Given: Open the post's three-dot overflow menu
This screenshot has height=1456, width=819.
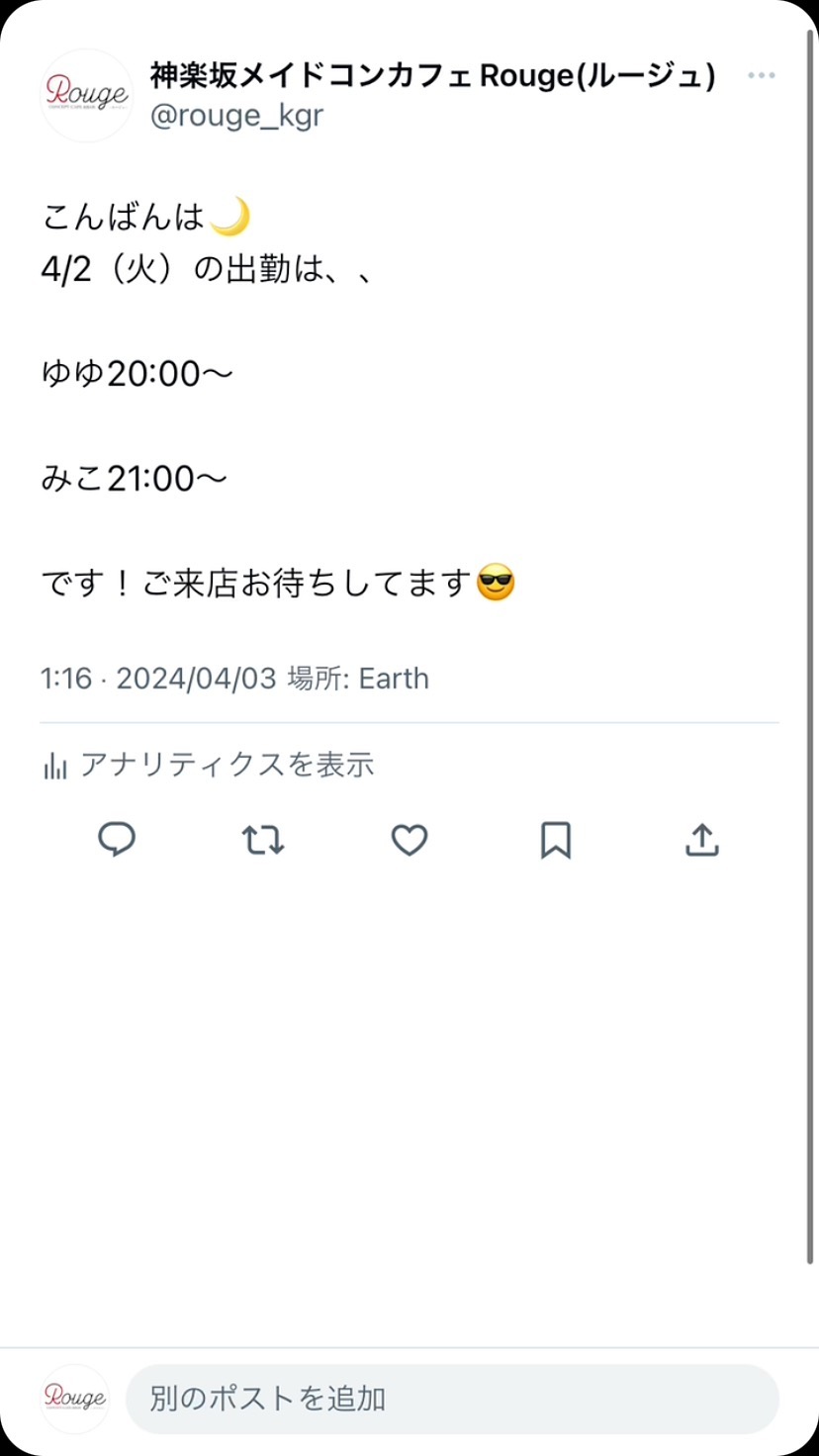Looking at the screenshot, I should tap(762, 76).
